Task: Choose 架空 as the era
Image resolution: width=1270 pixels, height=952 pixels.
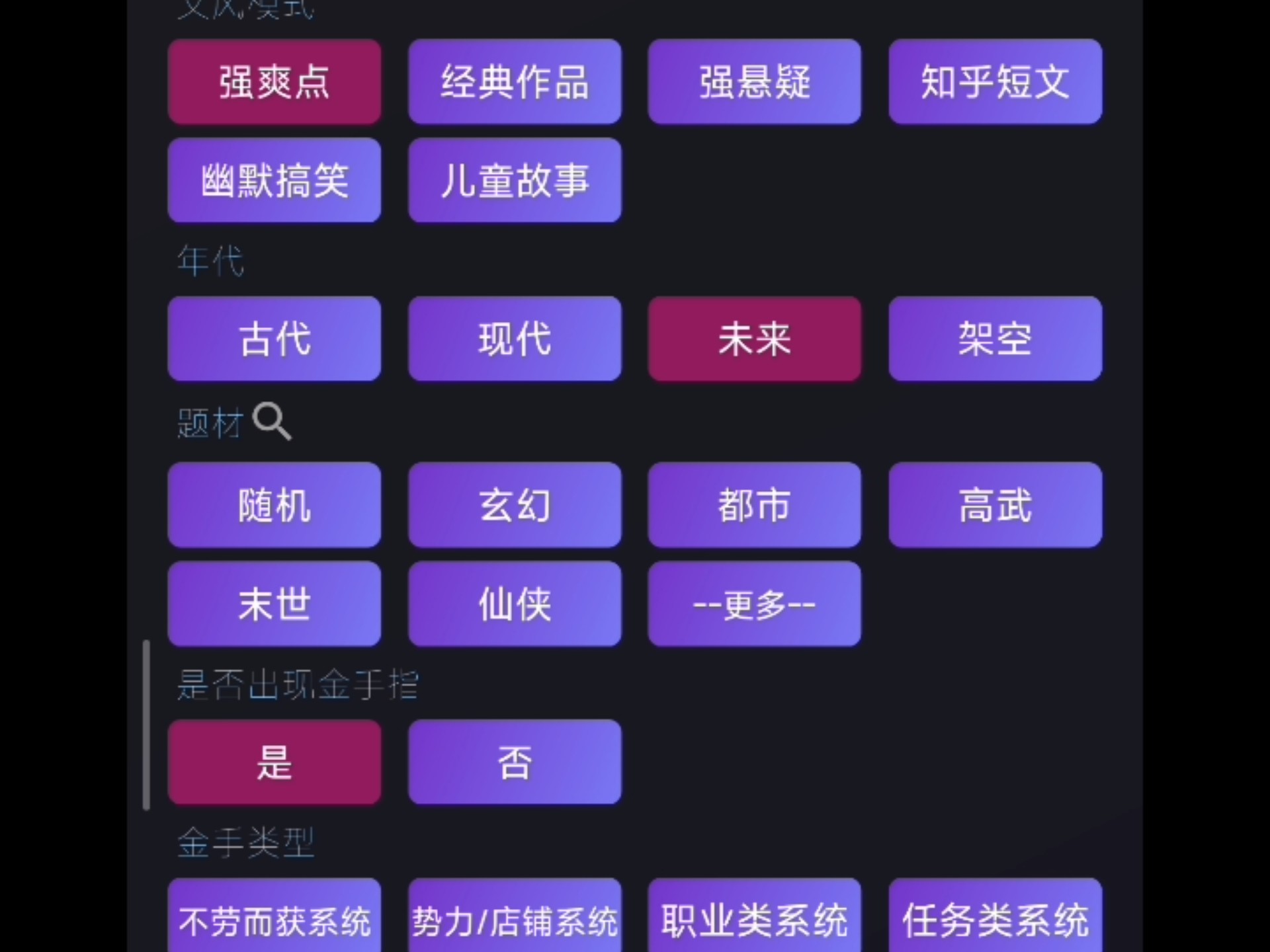Action: click(995, 338)
